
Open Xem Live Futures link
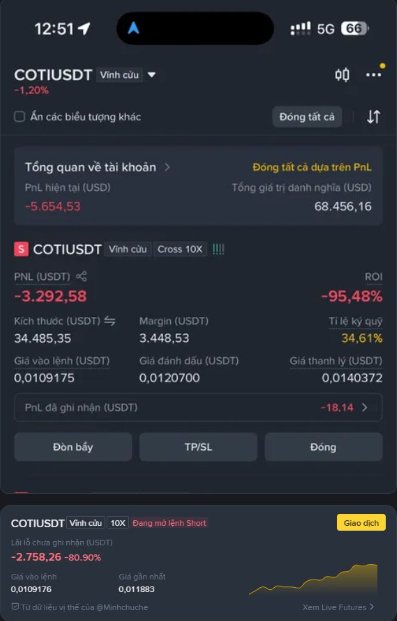[338, 607]
